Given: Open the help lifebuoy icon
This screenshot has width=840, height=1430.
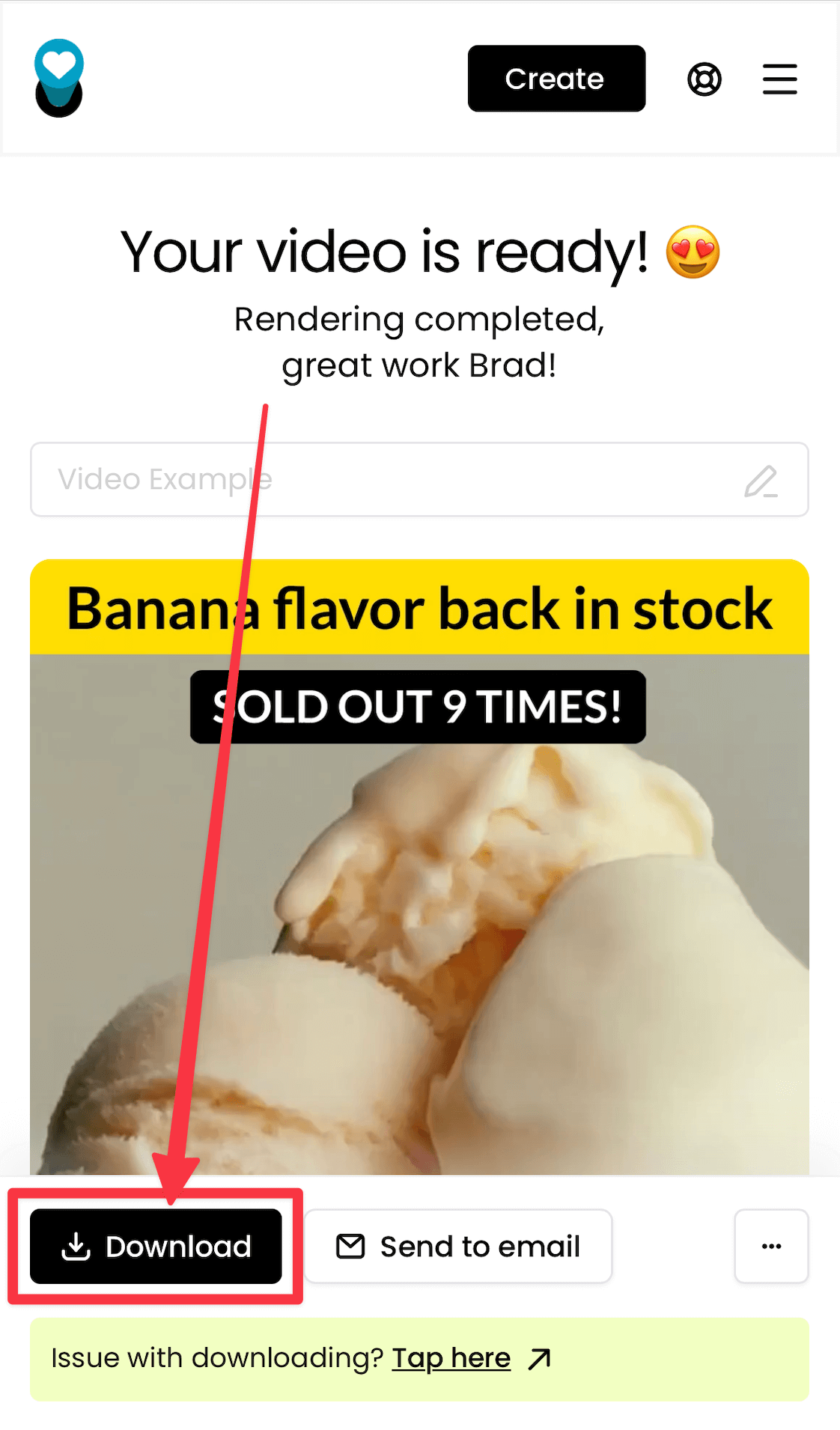Looking at the screenshot, I should [704, 79].
